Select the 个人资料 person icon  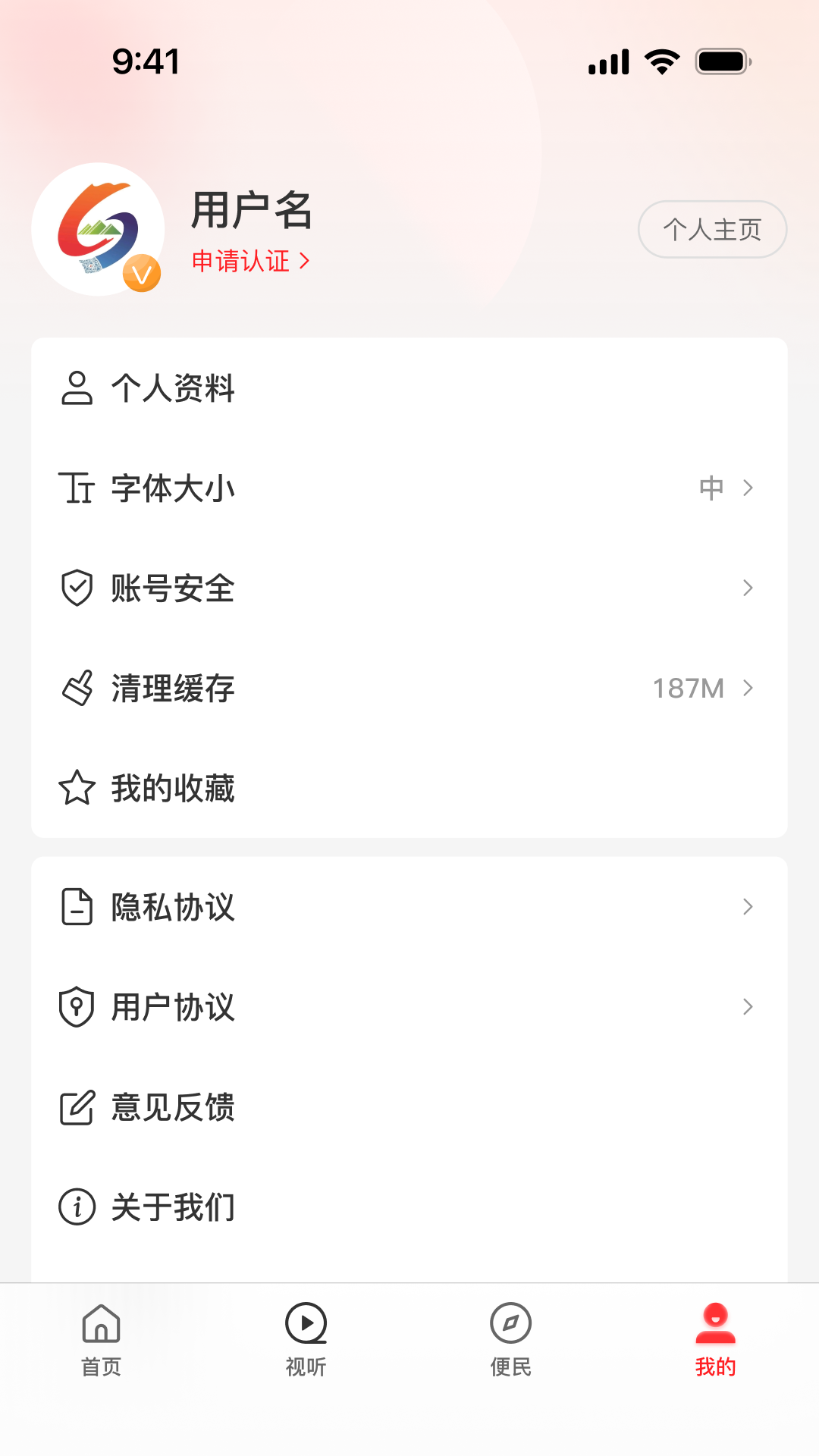pyautogui.click(x=77, y=389)
